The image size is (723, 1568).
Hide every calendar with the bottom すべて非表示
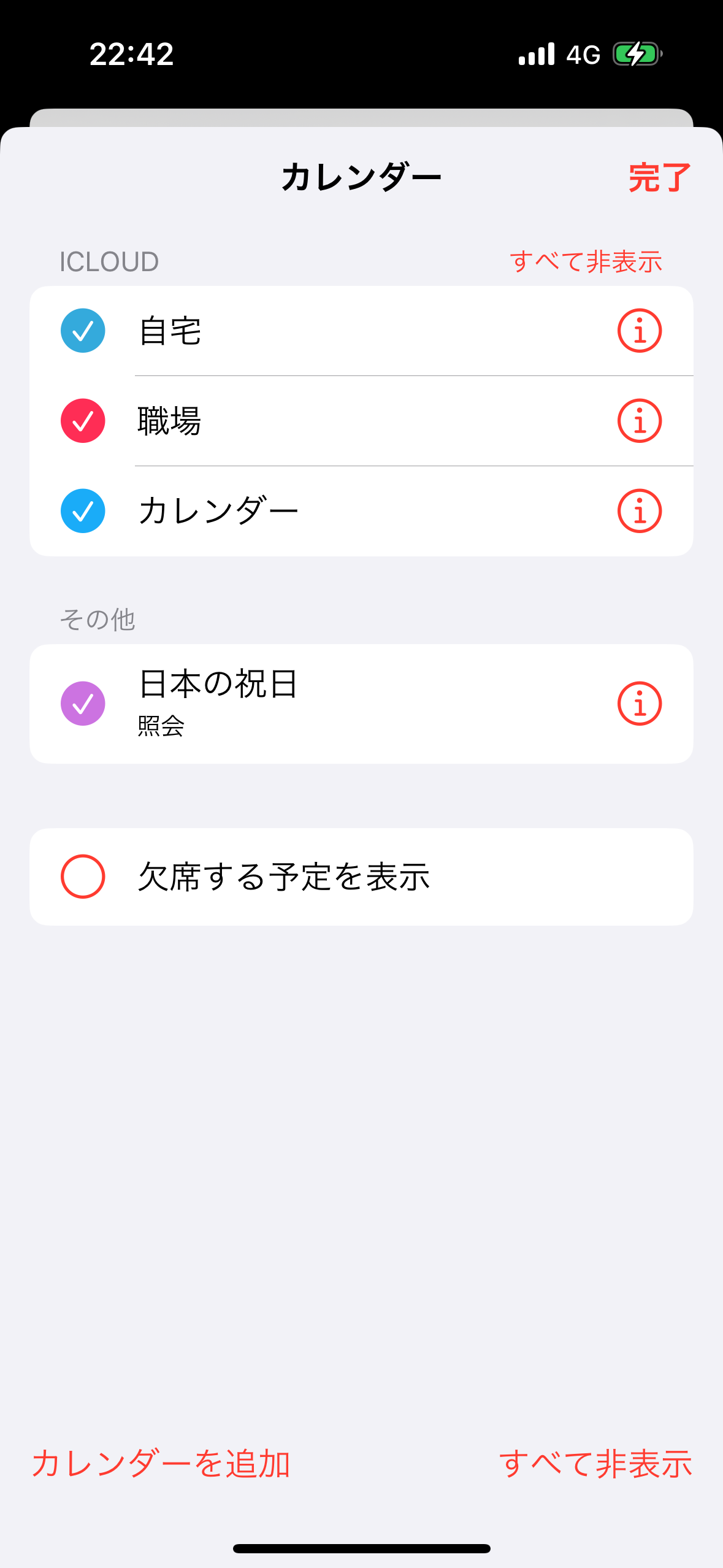[x=595, y=1464]
